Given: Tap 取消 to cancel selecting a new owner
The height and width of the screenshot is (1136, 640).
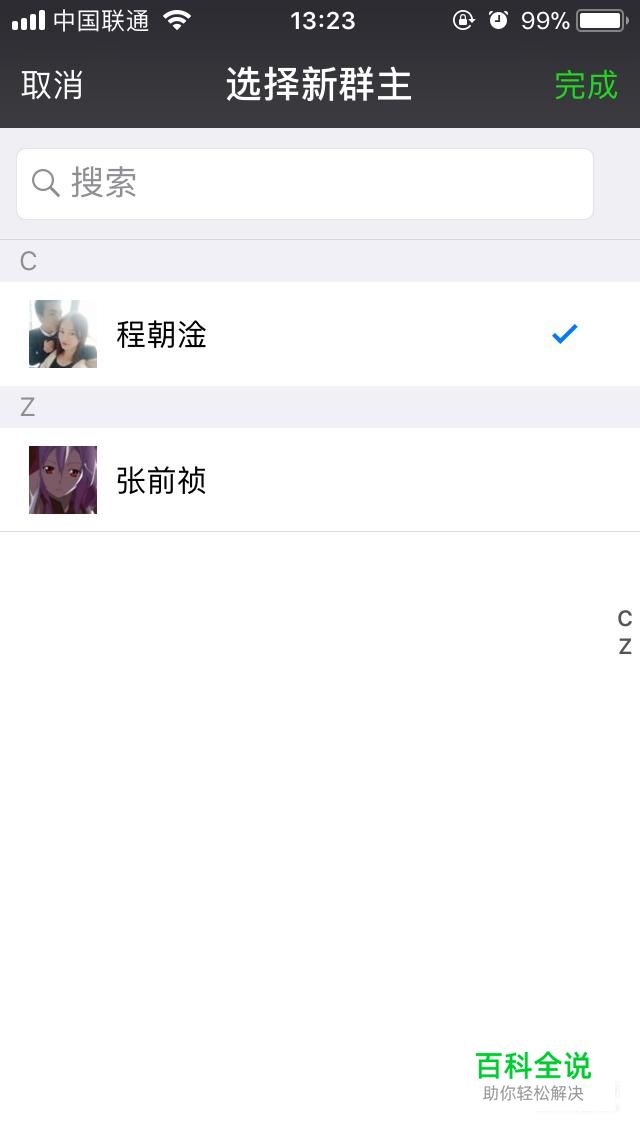Looking at the screenshot, I should [51, 85].
